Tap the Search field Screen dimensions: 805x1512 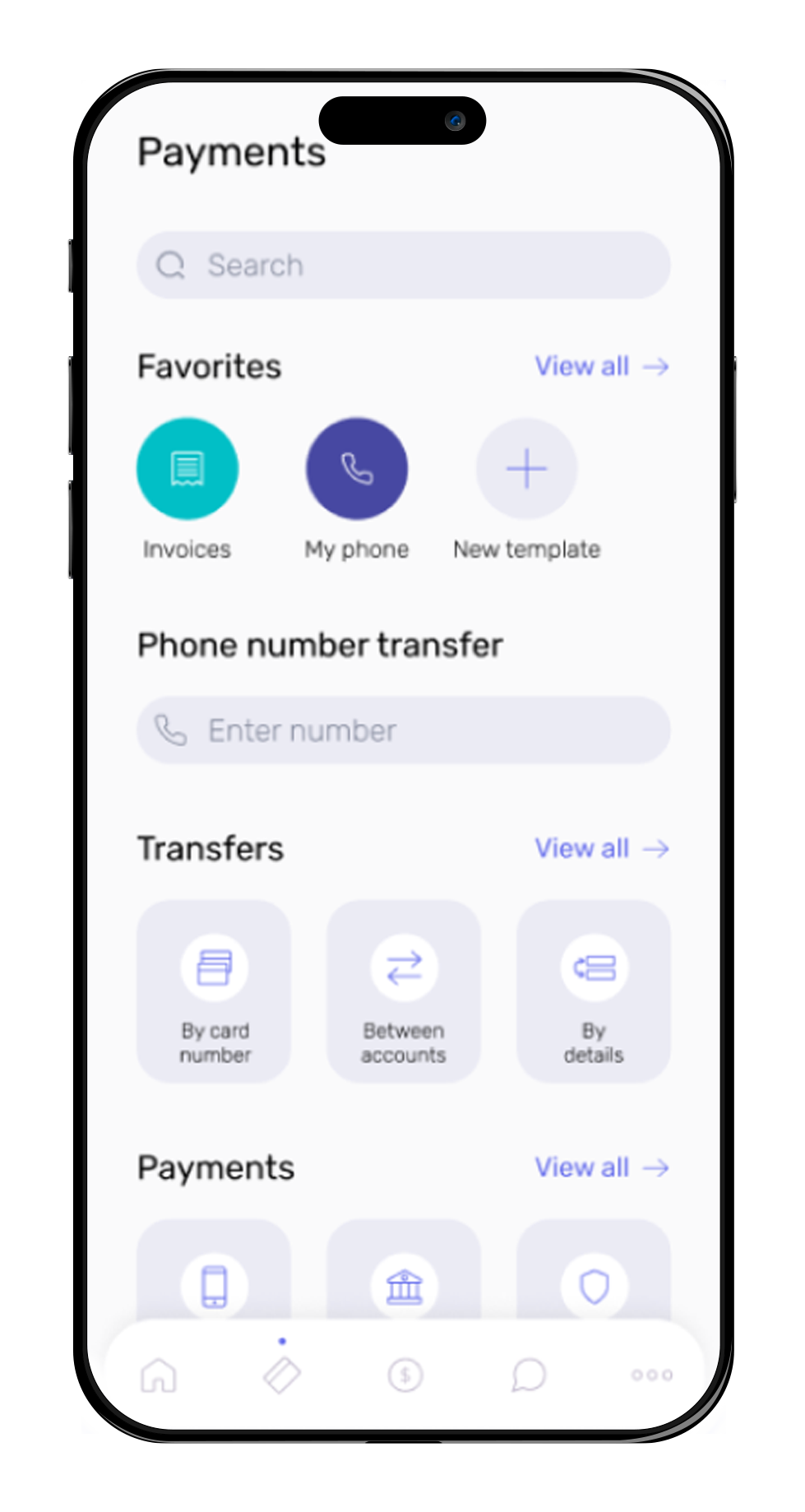tap(403, 266)
